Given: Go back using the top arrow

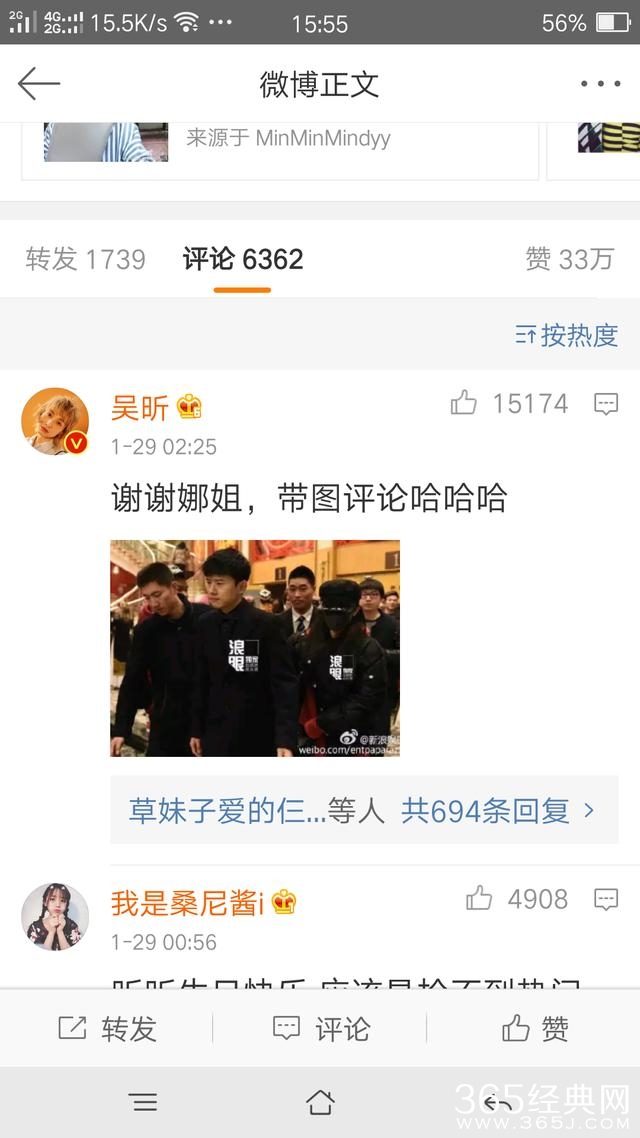Looking at the screenshot, I should pos(39,84).
